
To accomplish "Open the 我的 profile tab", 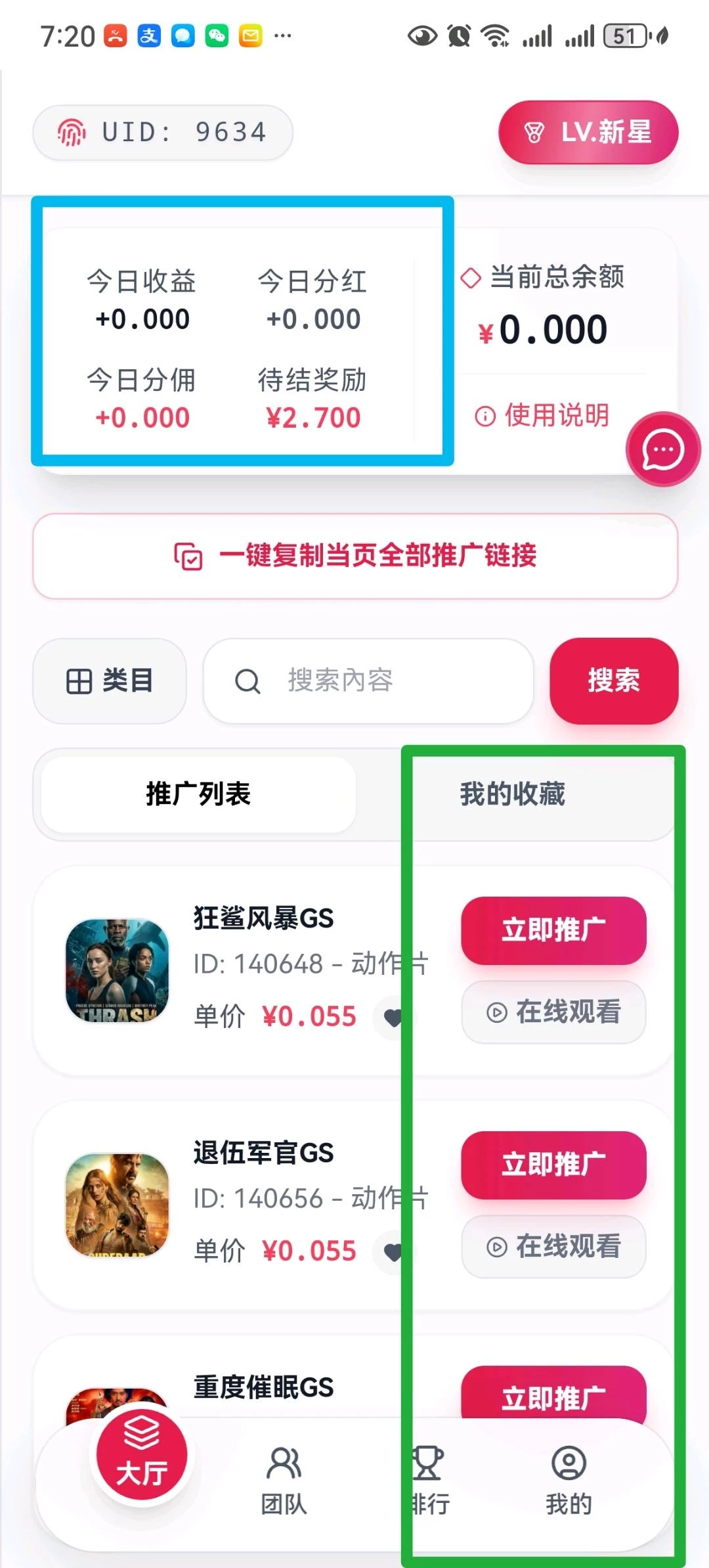I will tap(569, 1481).
